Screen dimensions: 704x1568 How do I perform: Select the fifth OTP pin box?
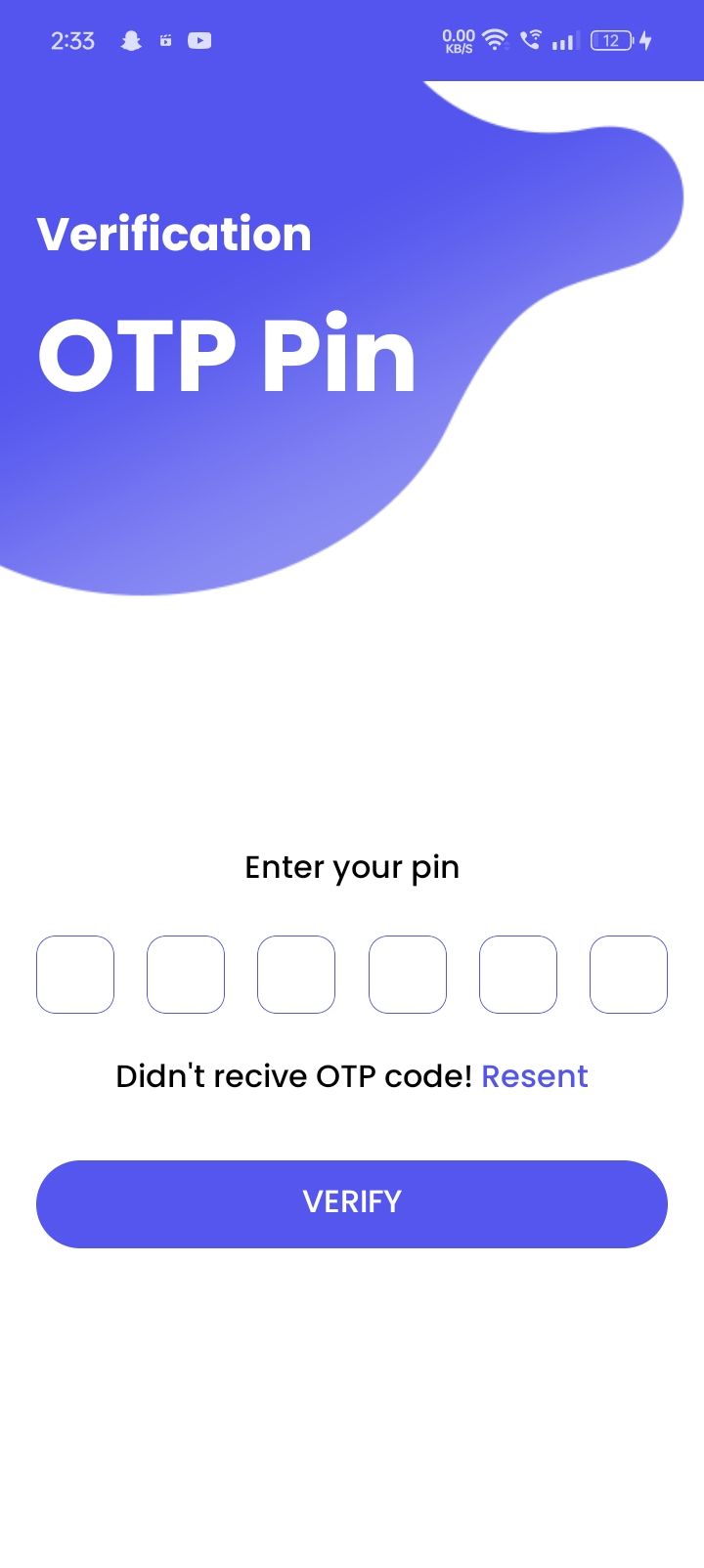tap(518, 975)
